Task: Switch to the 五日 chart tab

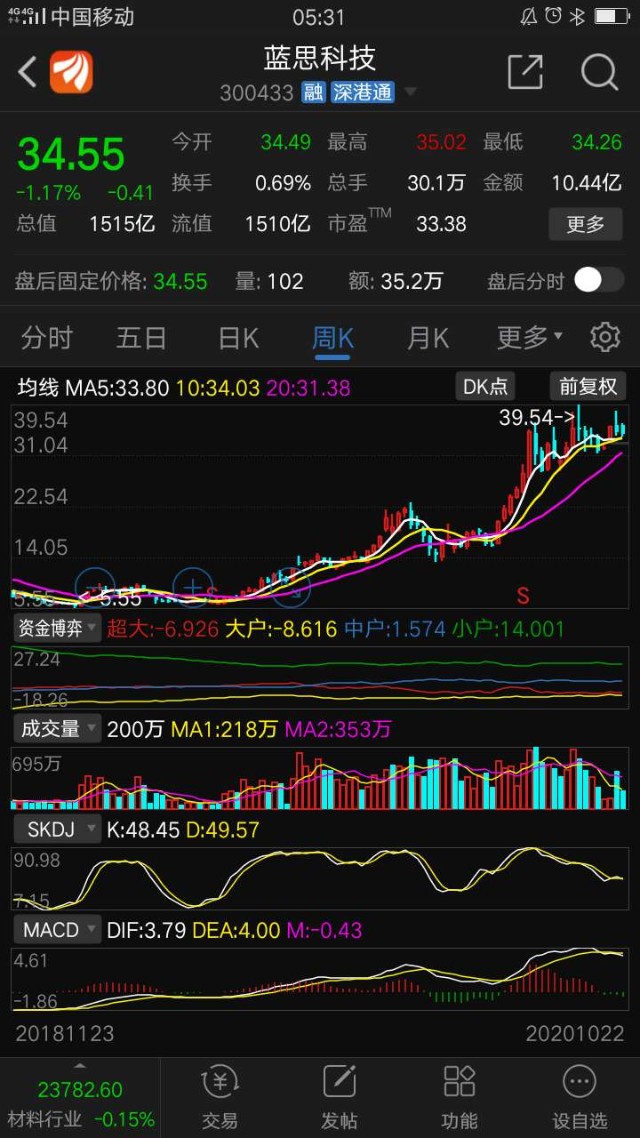Action: tap(141, 338)
